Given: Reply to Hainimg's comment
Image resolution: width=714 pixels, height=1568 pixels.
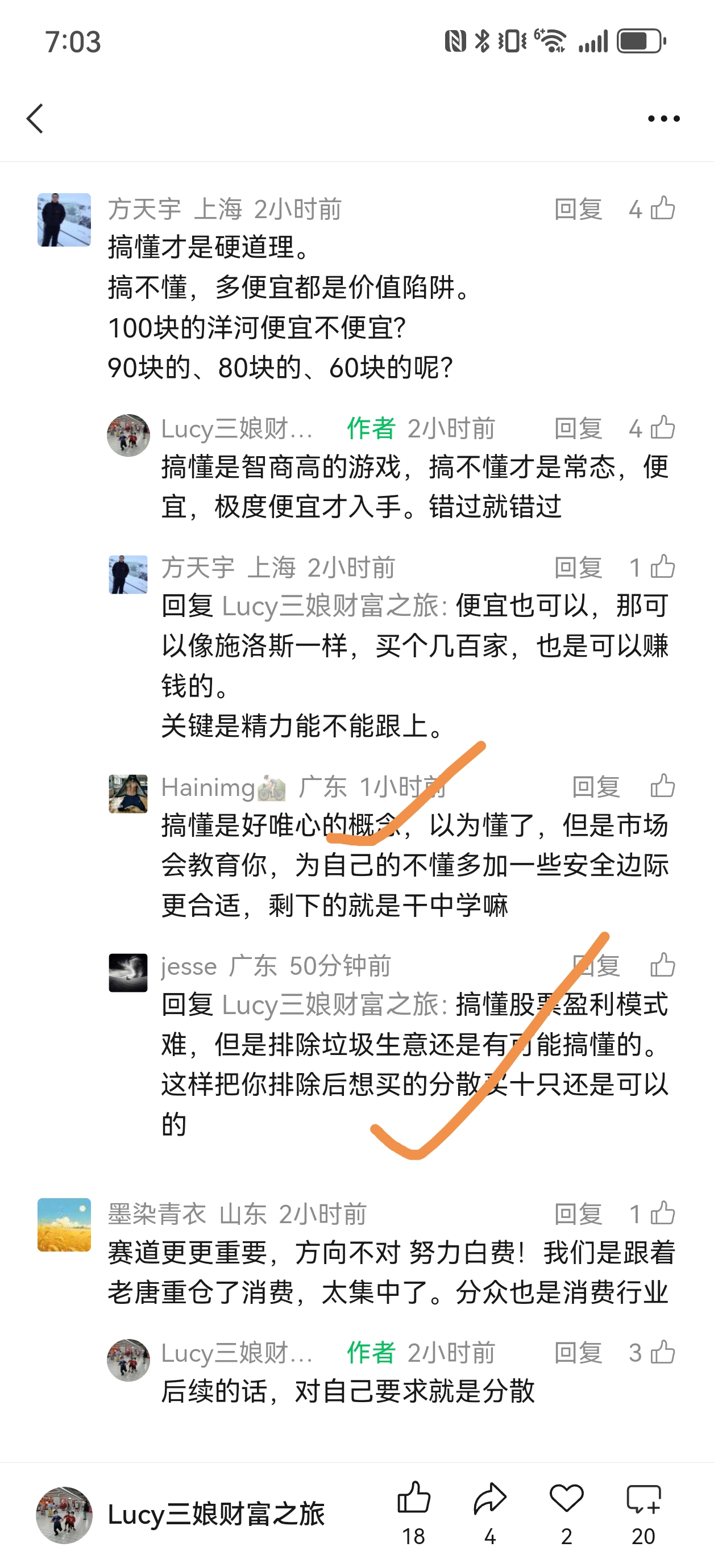Looking at the screenshot, I should (596, 787).
